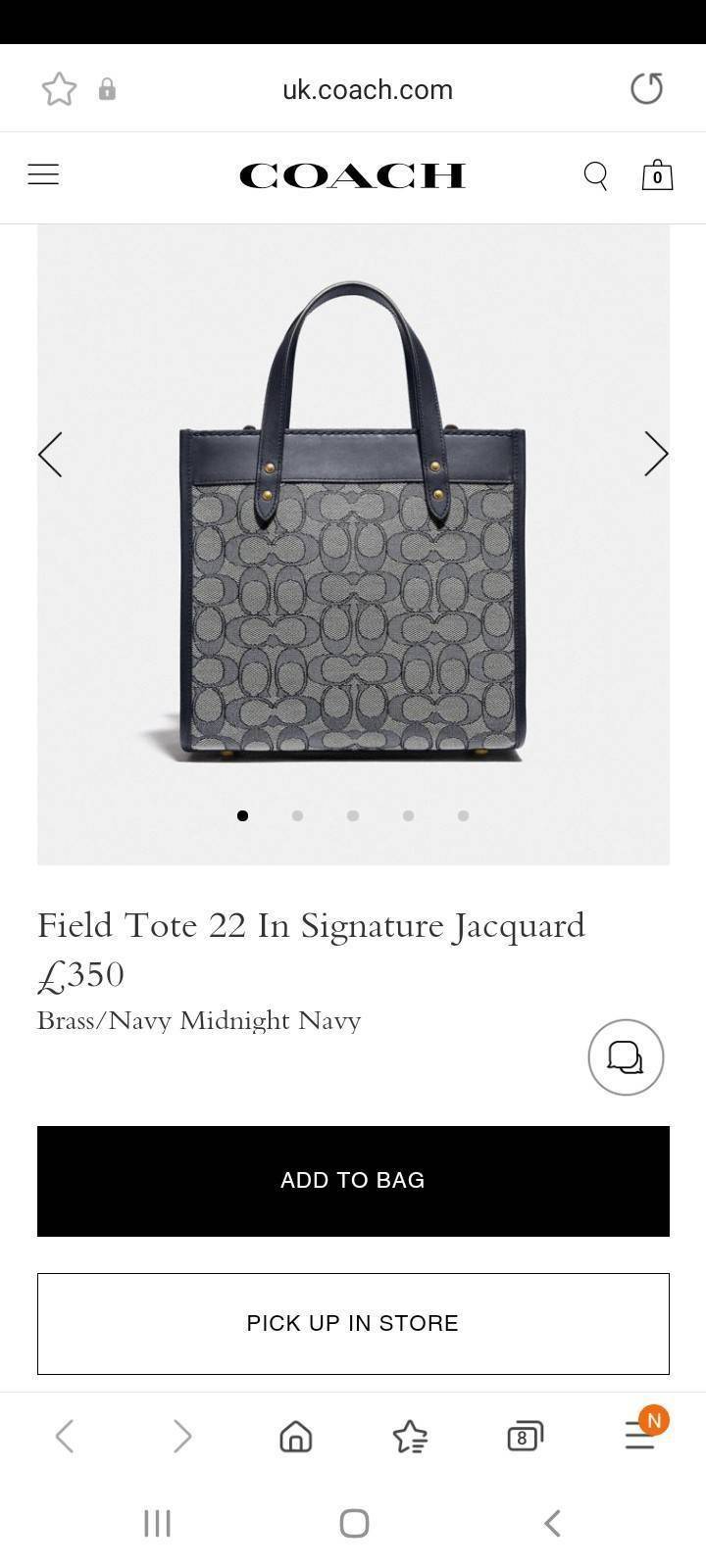Reload the uk.coach.com page

pyautogui.click(x=646, y=89)
